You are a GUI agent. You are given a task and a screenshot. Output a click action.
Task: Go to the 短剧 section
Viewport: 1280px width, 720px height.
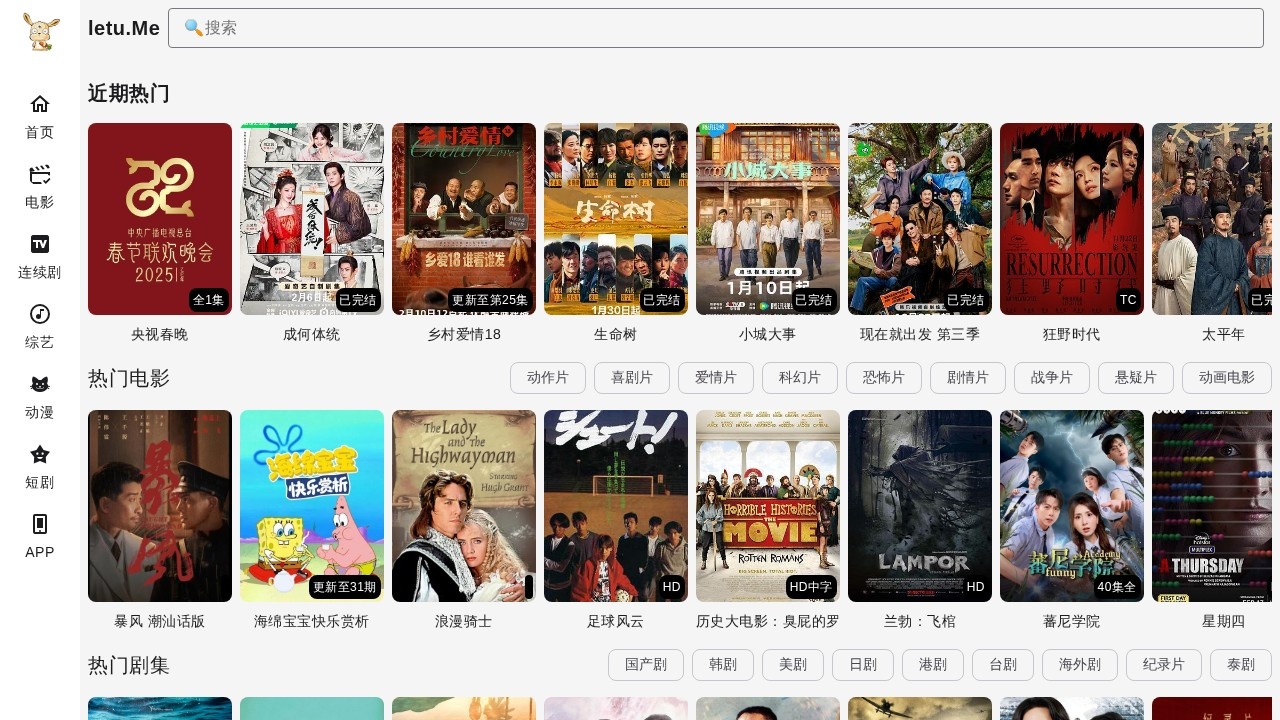click(40, 467)
